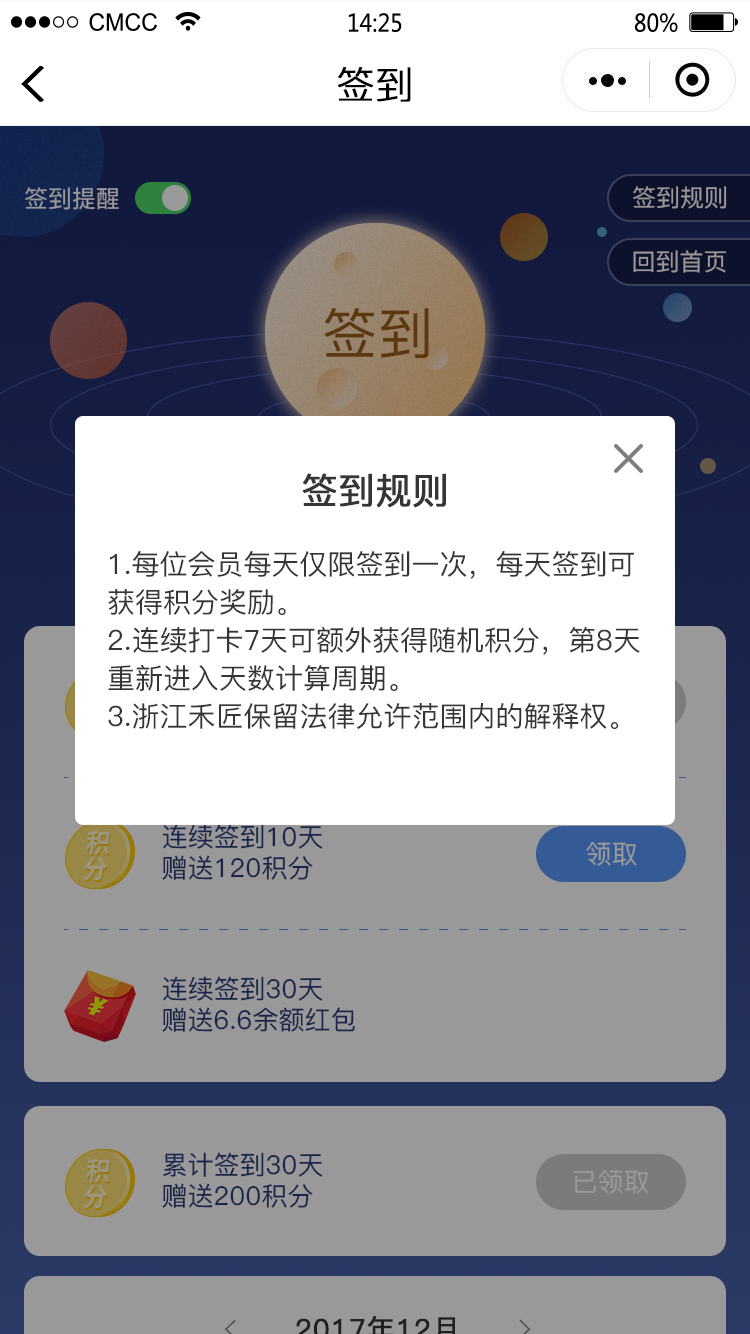750x1334 pixels.
Task: Close the mini program via circle icon
Action: (692, 81)
